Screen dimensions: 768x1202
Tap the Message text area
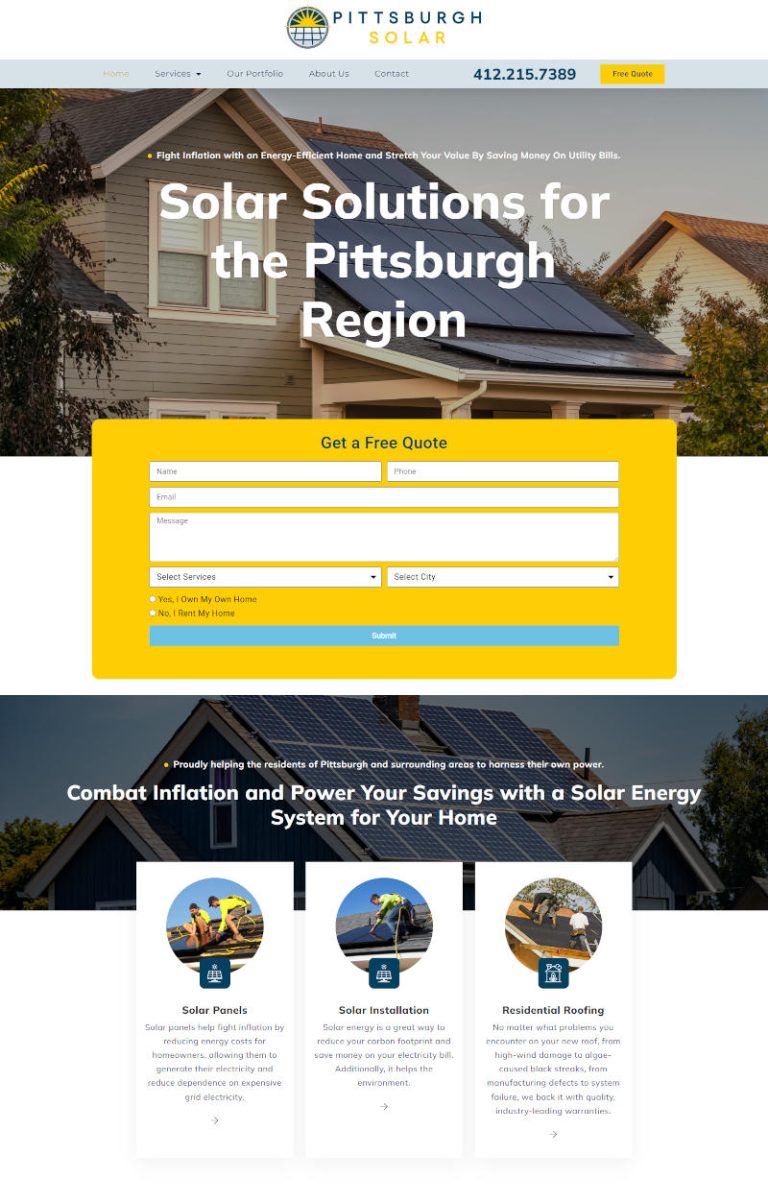tap(384, 537)
